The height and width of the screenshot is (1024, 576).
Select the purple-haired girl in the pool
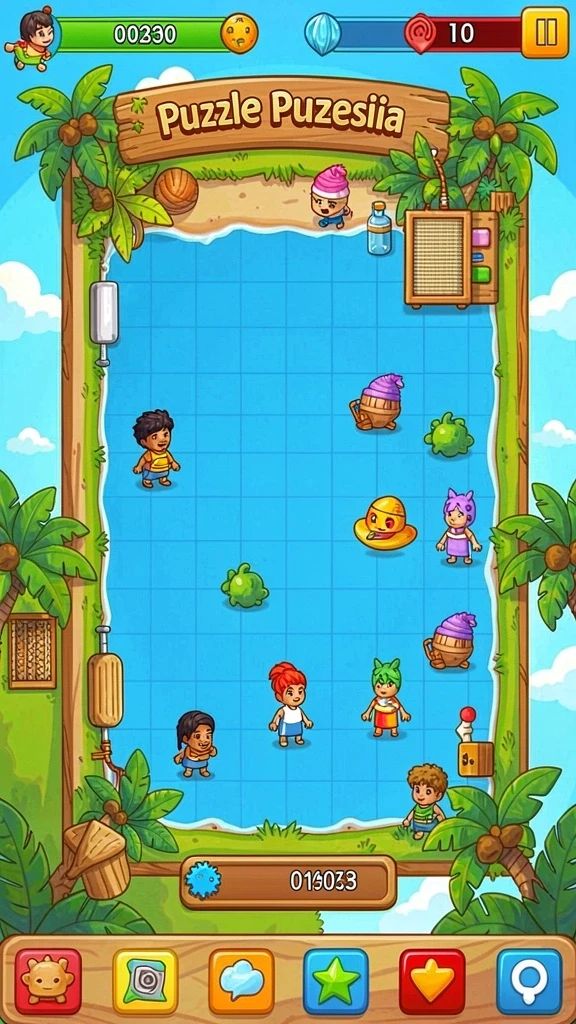(458, 527)
